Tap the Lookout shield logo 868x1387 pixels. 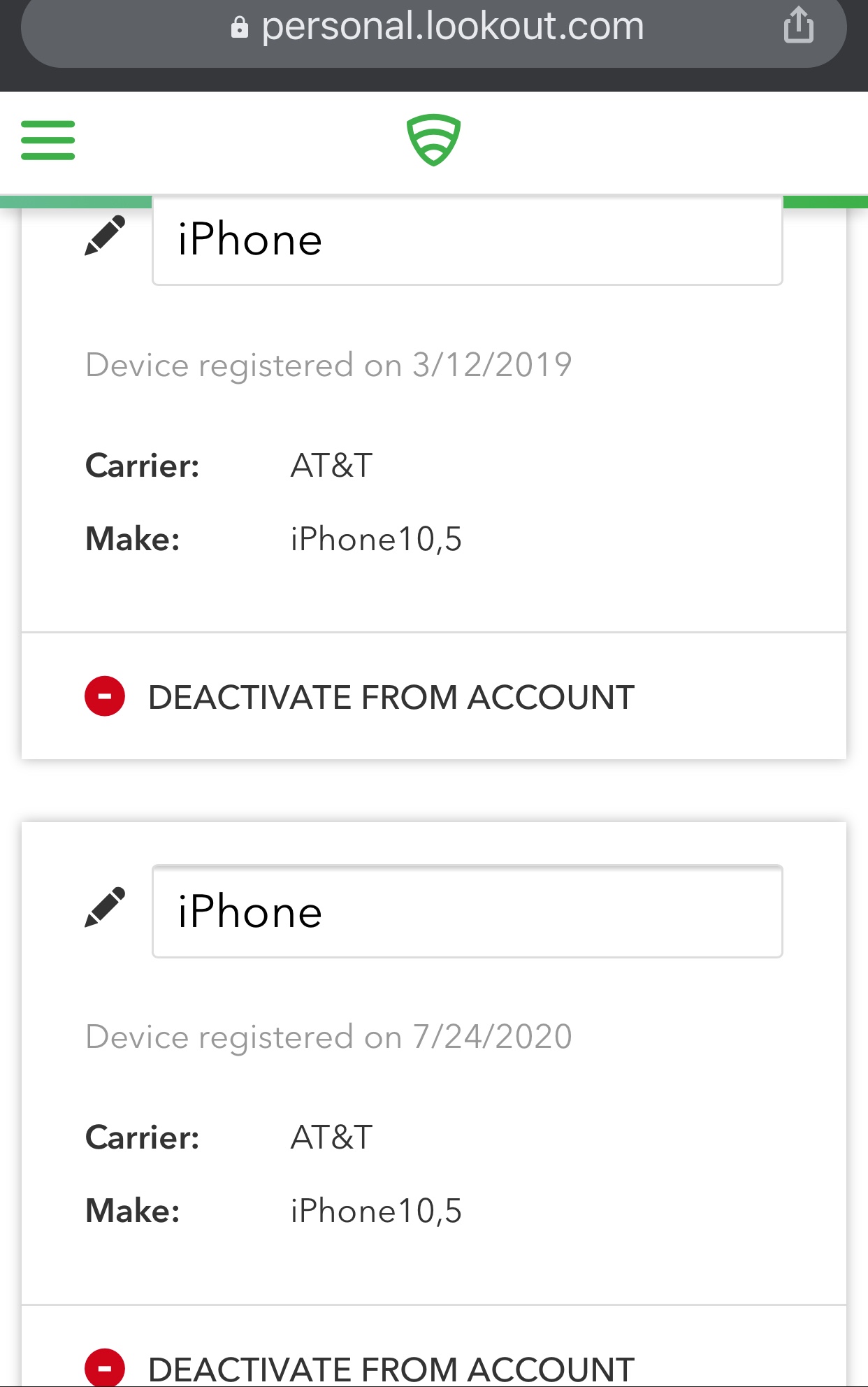pos(433,140)
